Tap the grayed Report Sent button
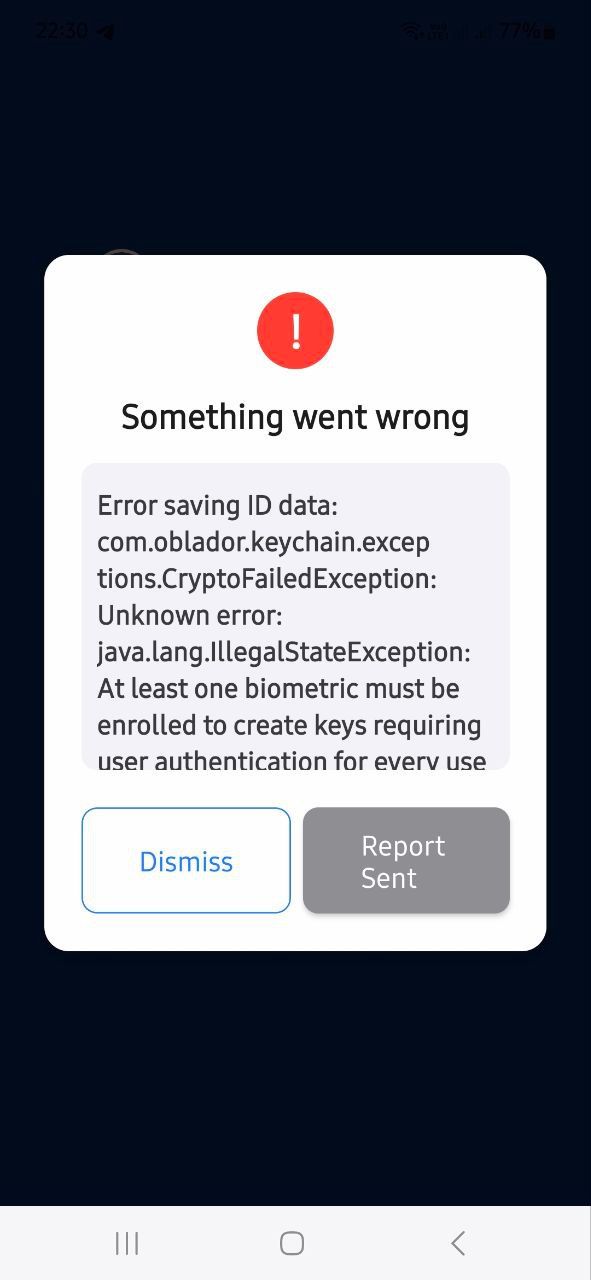Screen dimensions: 591x1280 406,861
